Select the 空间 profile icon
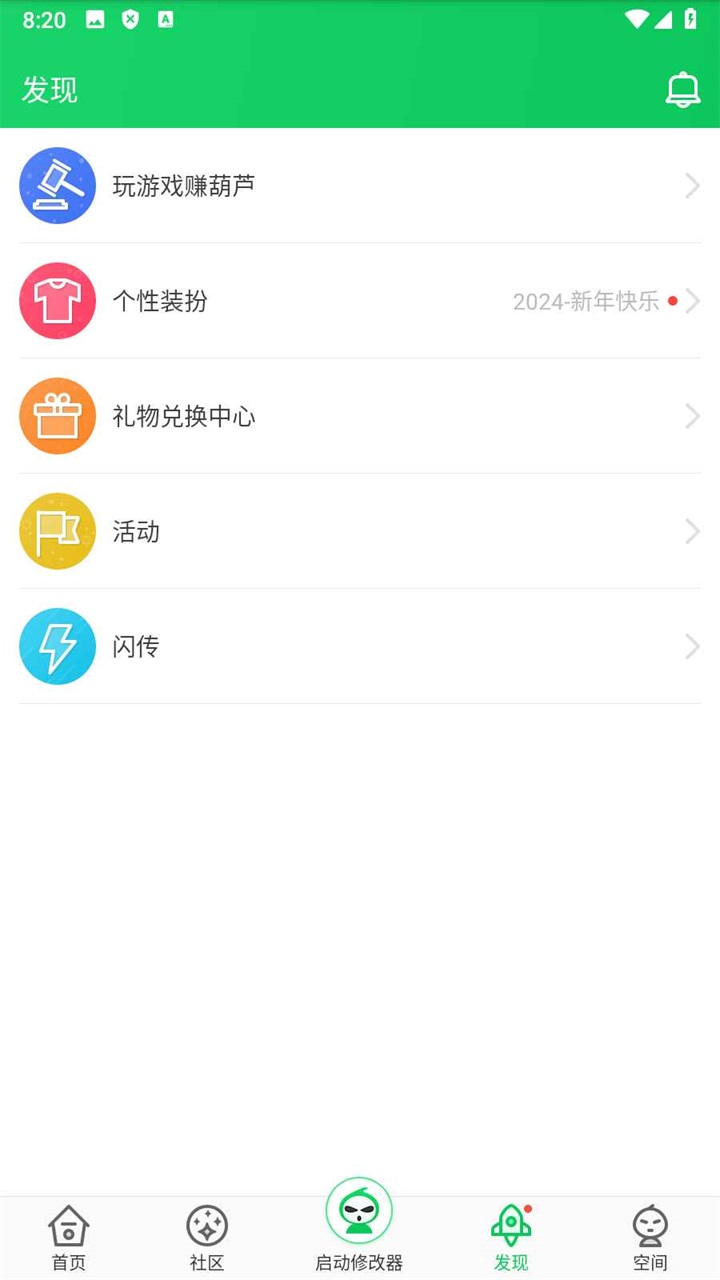Screen dimensions: 720x1280 click(650, 1222)
